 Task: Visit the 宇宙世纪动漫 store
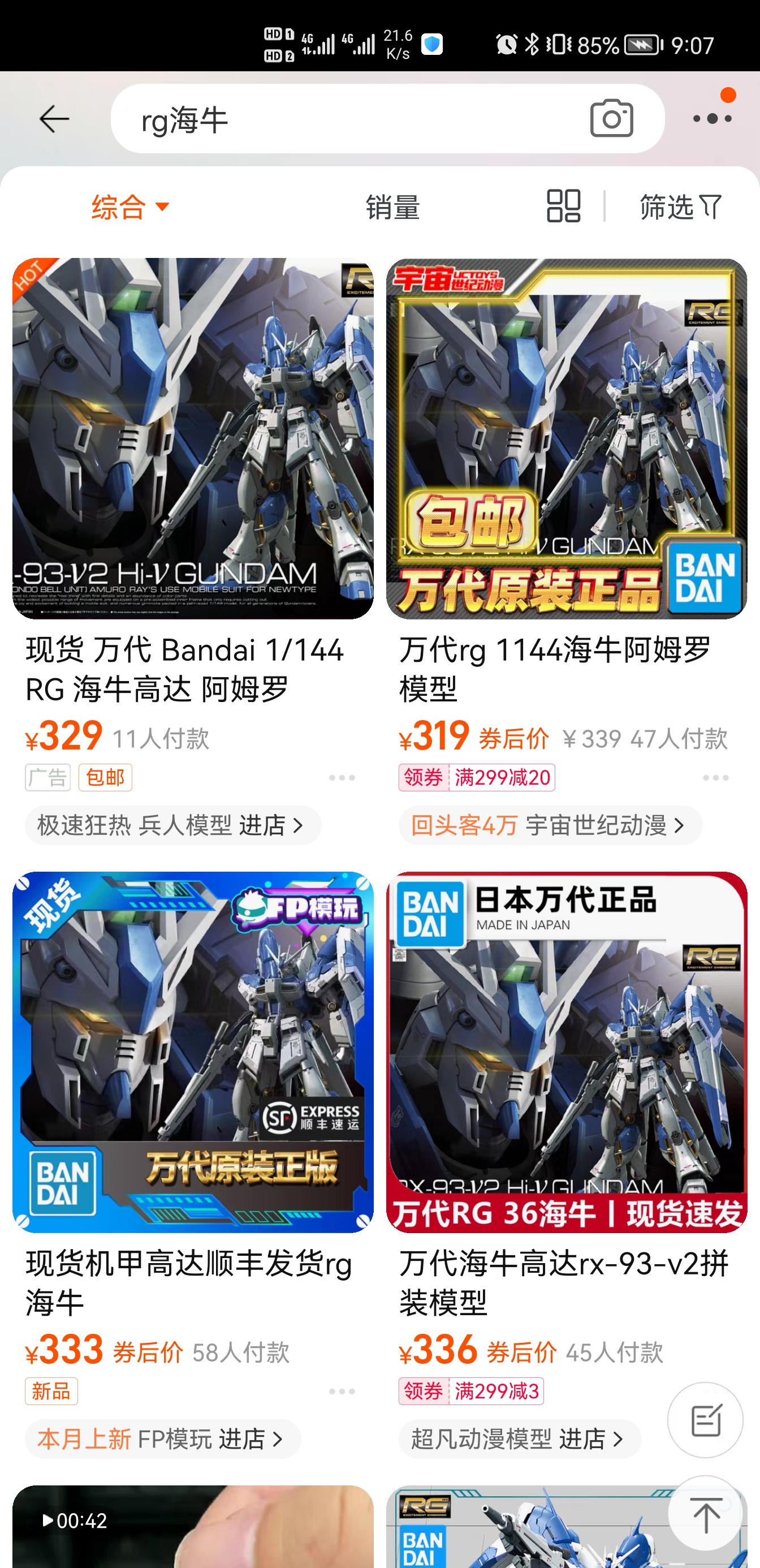pyautogui.click(x=550, y=825)
